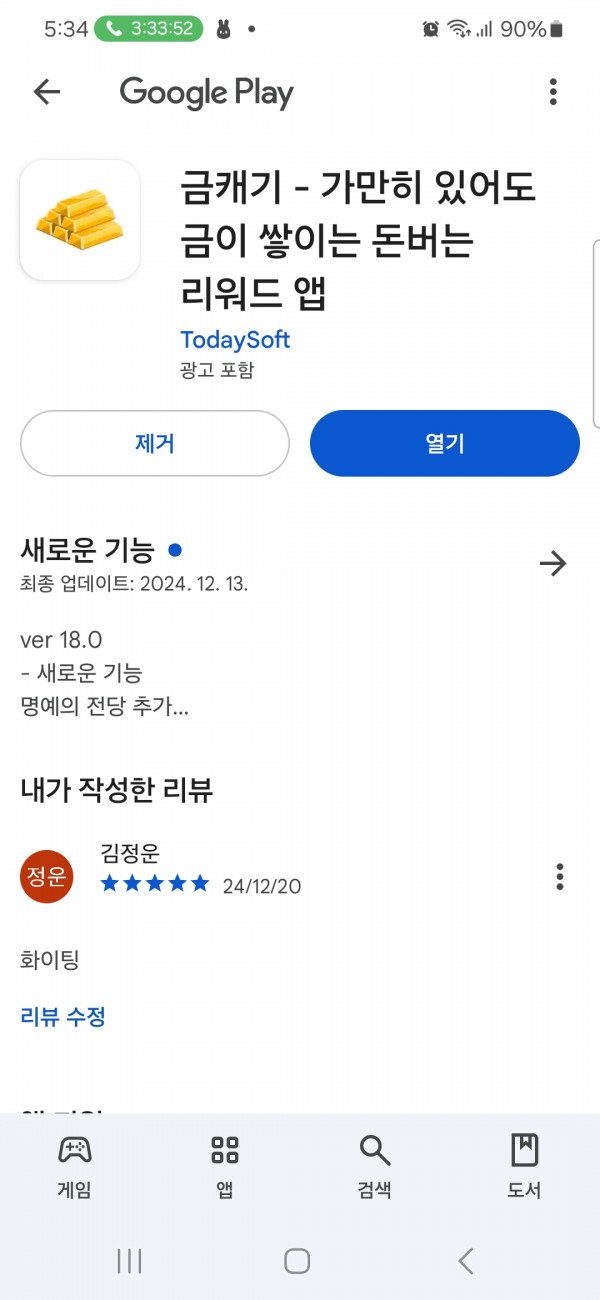Tap the system home button
This screenshot has width=600, height=1300.
click(x=297, y=1261)
